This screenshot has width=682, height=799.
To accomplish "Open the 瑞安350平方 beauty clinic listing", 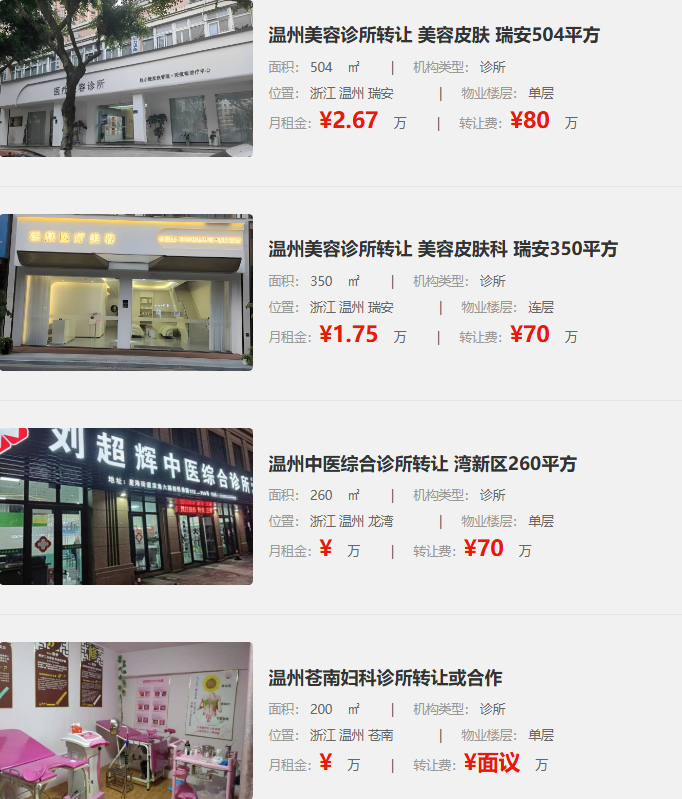I will [x=442, y=249].
